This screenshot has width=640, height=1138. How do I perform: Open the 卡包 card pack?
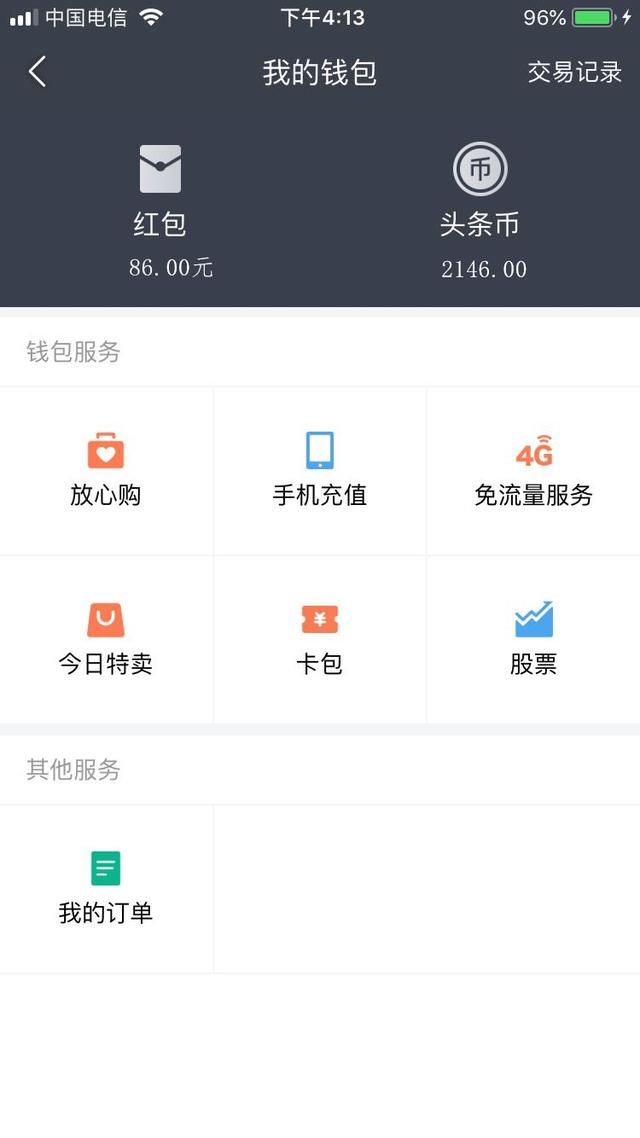click(x=320, y=639)
